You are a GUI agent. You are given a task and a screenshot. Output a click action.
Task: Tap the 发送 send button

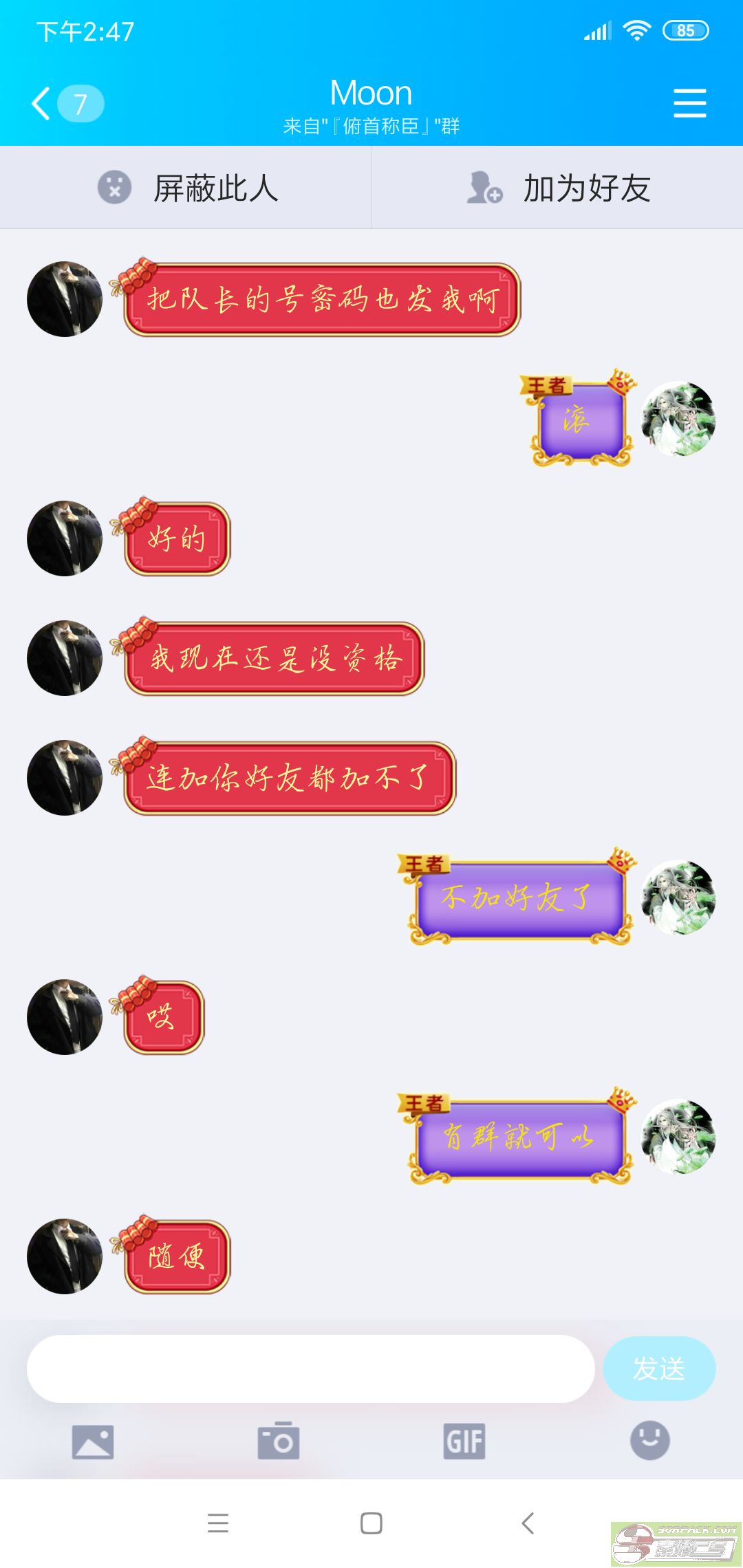(659, 1369)
